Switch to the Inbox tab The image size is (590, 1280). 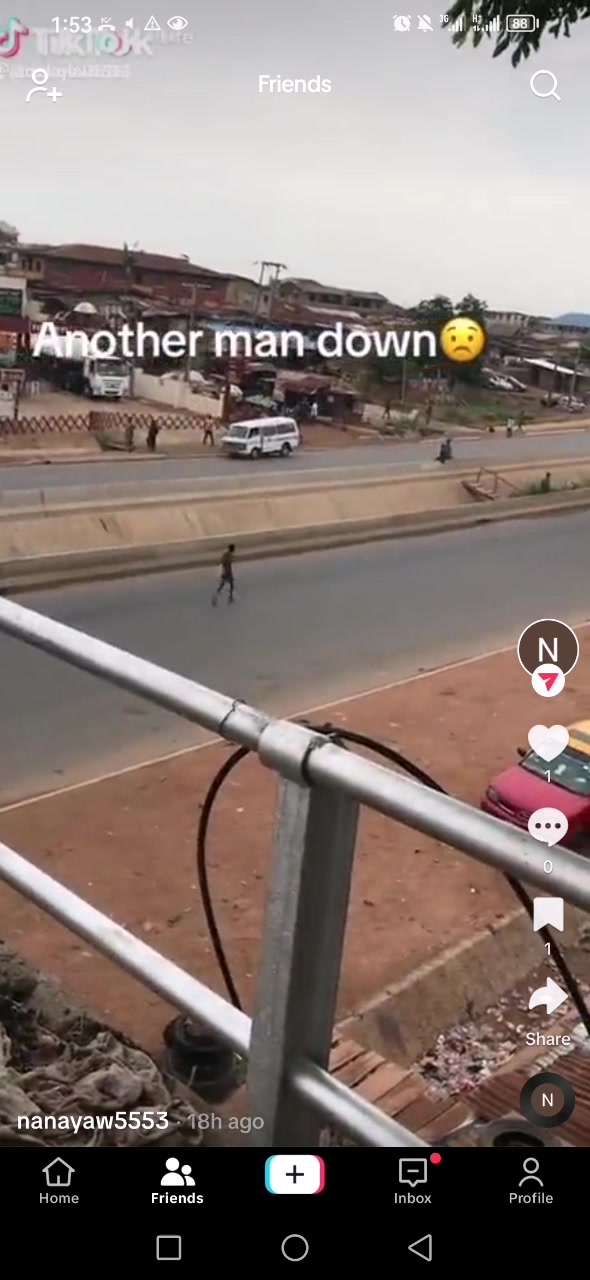(x=413, y=1181)
